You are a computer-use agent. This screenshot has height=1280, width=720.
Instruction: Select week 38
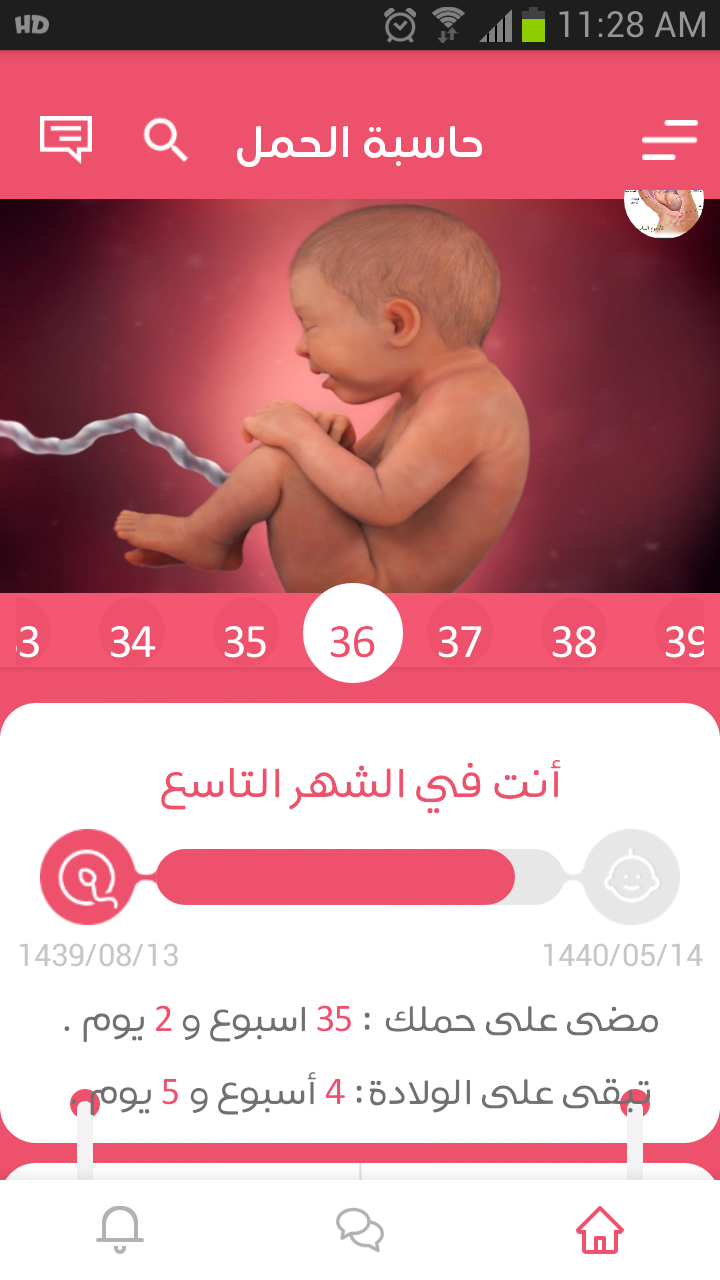574,642
